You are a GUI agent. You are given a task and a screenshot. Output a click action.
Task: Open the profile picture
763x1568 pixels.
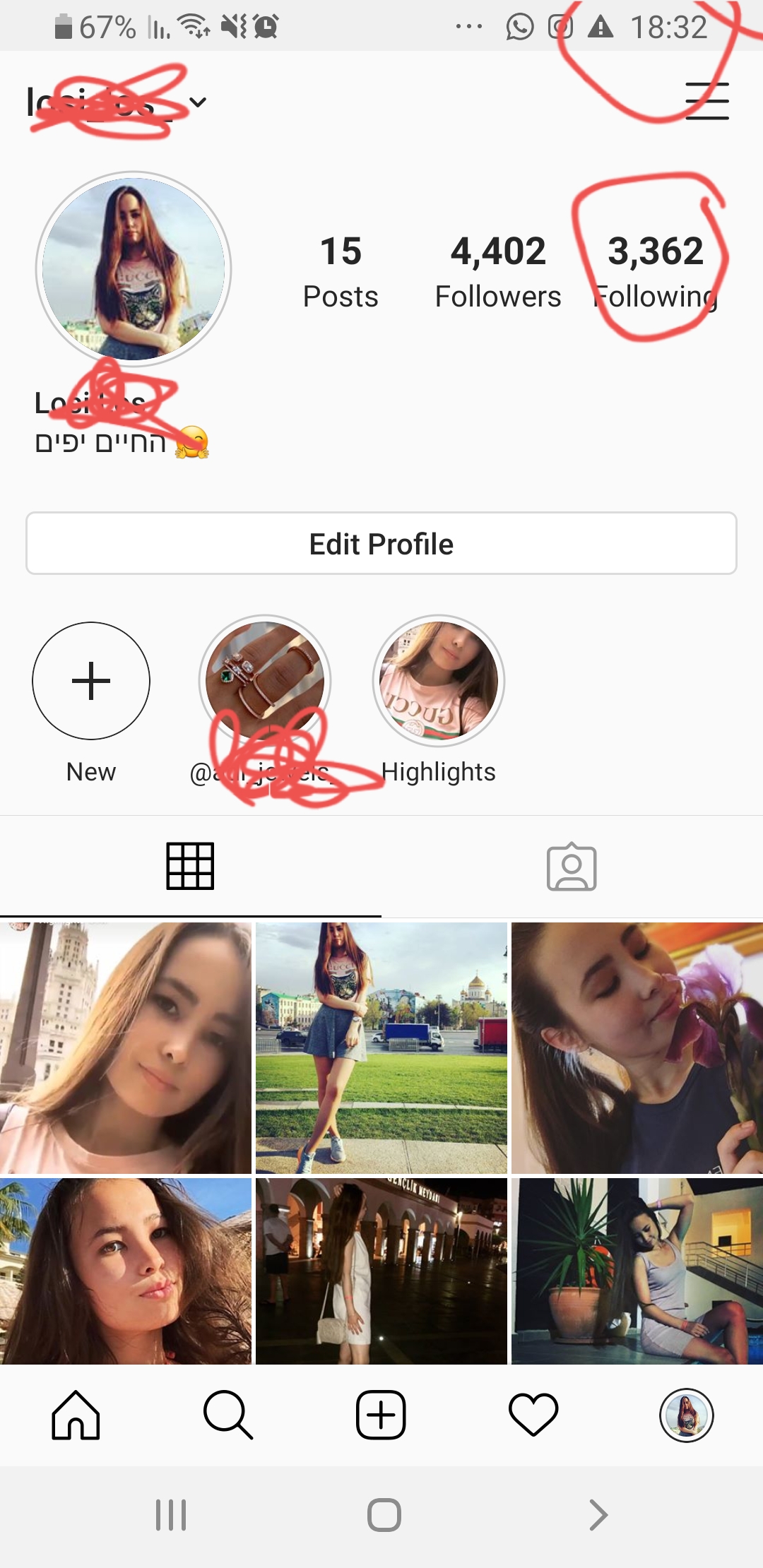(134, 269)
